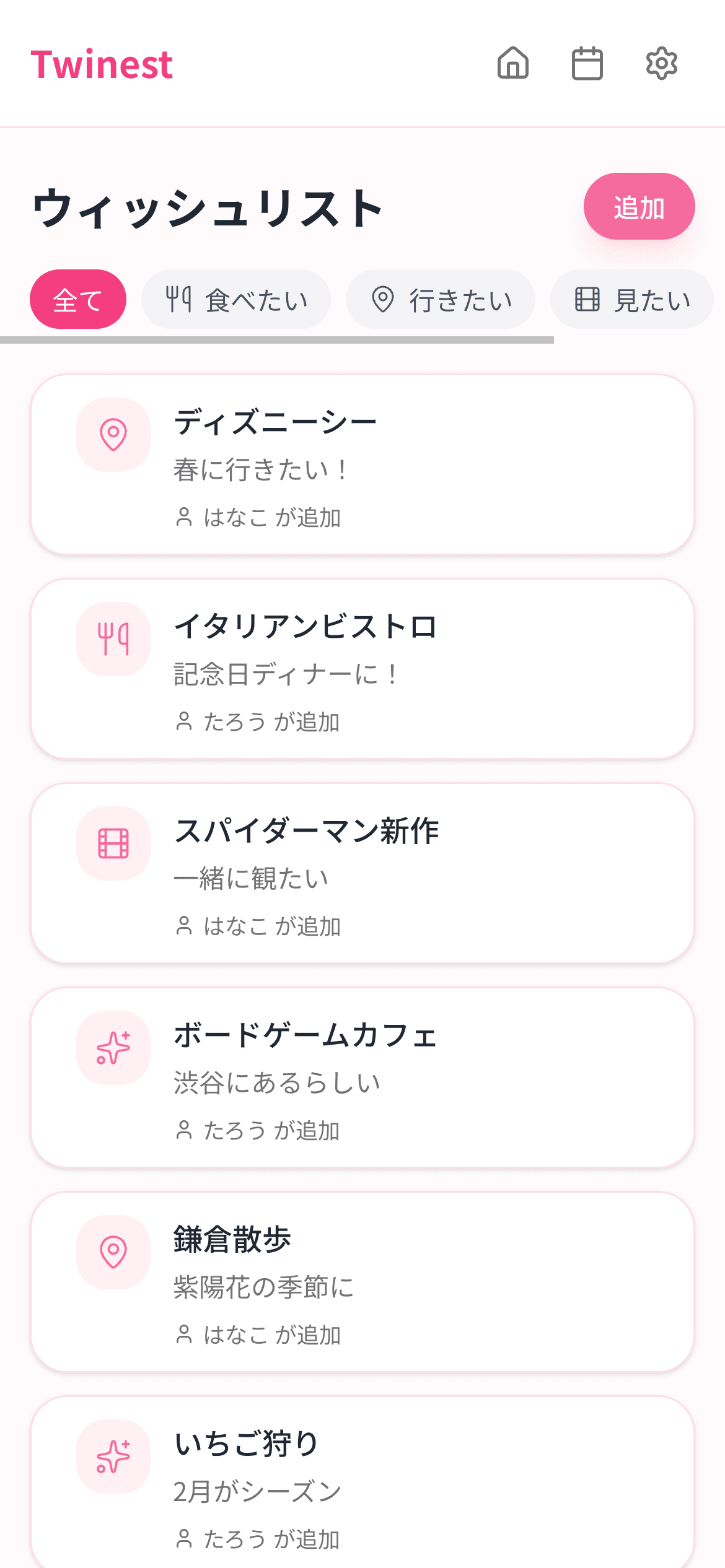Click the Twinest logo text
Image resolution: width=725 pixels, height=1568 pixels.
[x=102, y=64]
